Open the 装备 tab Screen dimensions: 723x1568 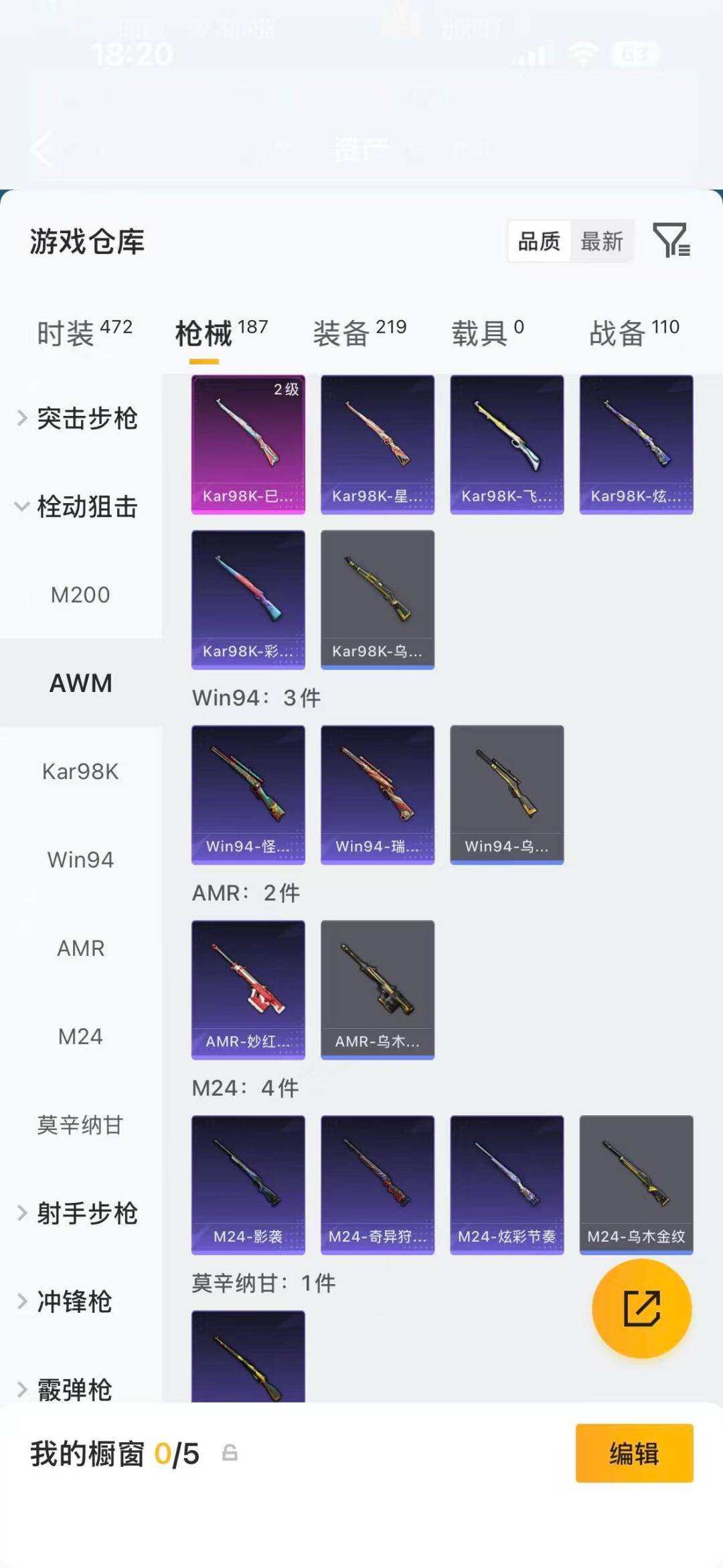(x=360, y=333)
